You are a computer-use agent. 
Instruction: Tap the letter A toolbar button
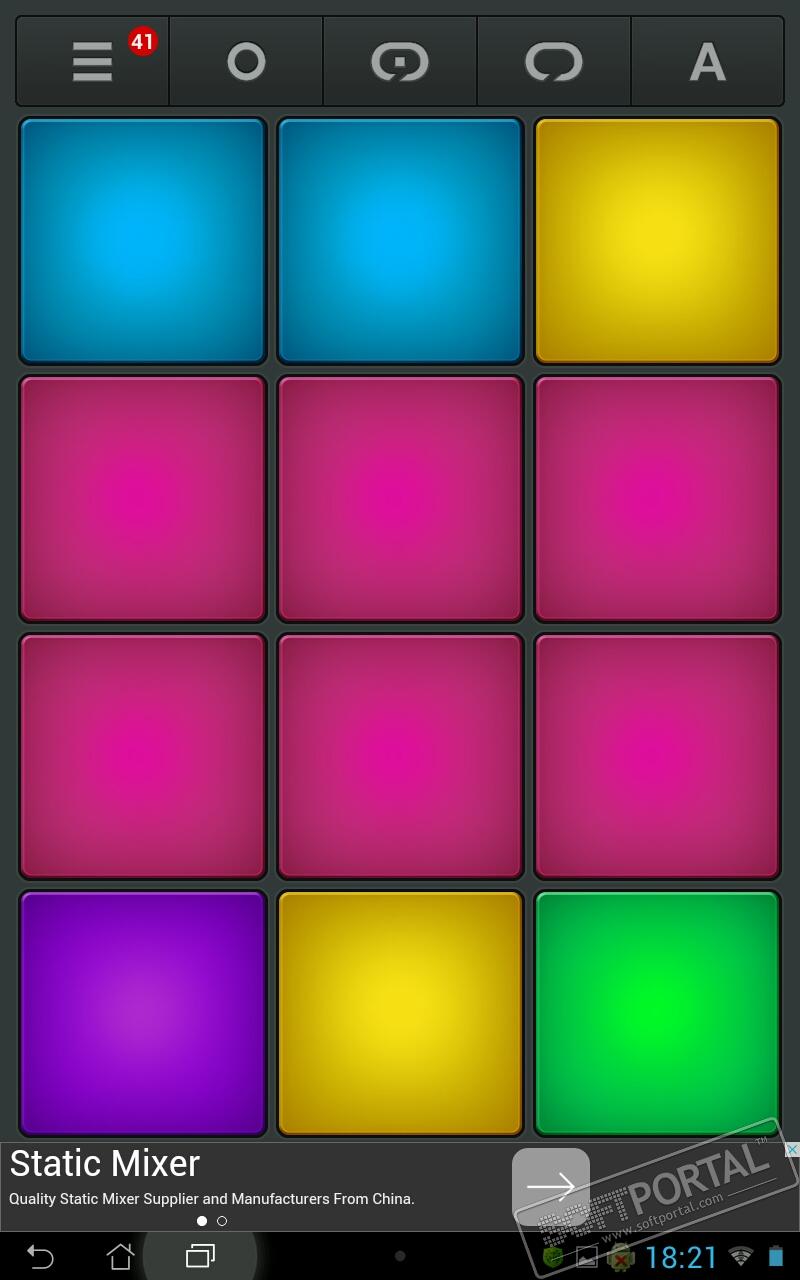click(x=707, y=61)
